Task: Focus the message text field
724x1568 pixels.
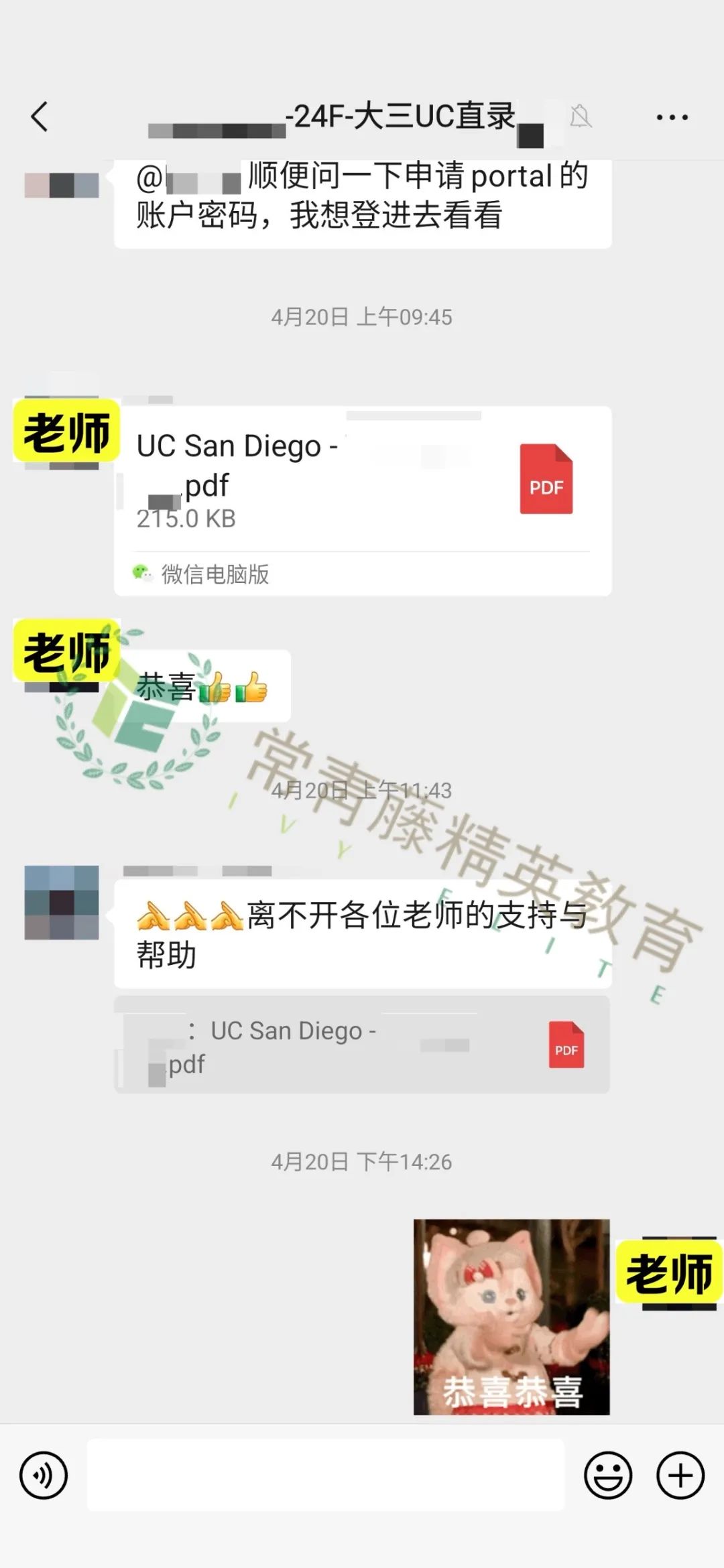Action: pyautogui.click(x=326, y=1475)
